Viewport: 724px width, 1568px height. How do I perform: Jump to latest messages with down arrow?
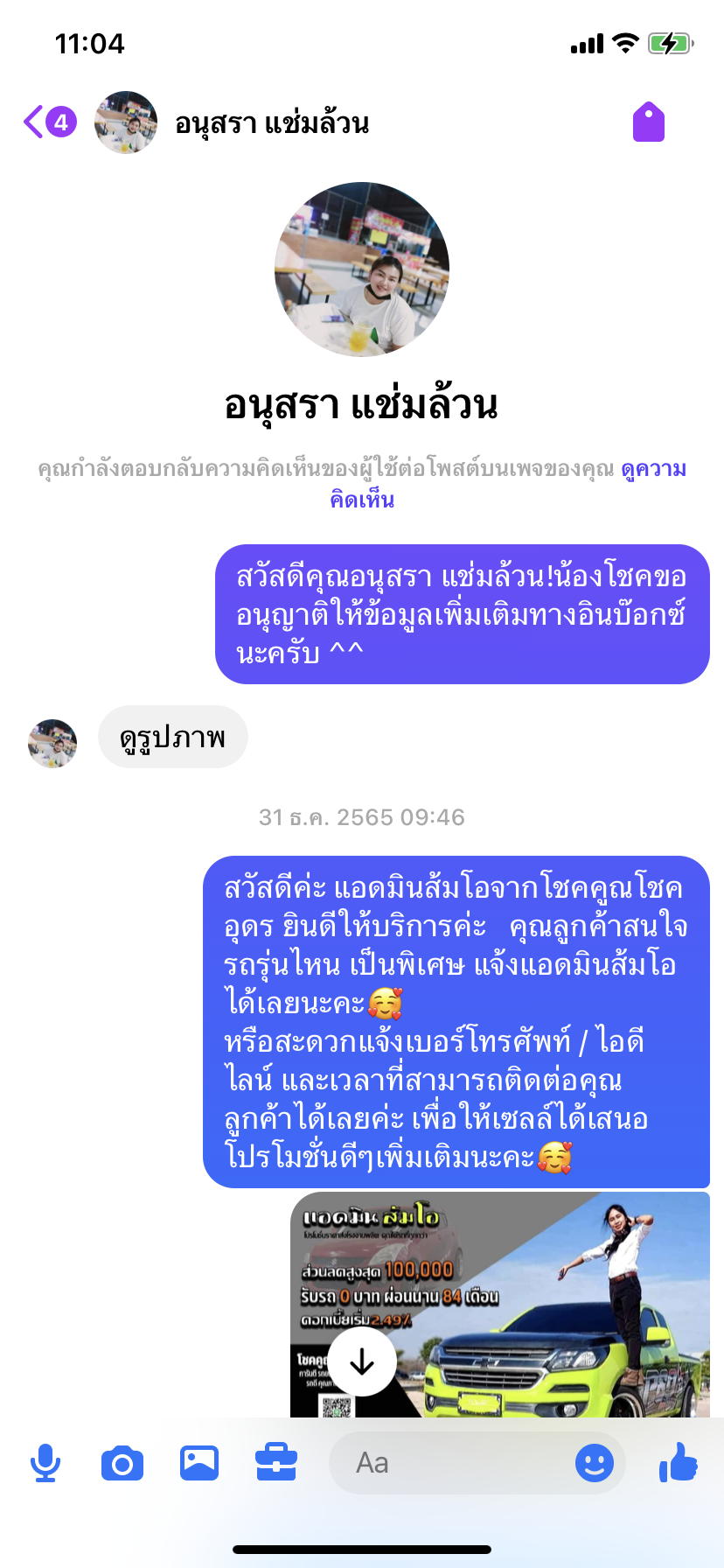362,1361
